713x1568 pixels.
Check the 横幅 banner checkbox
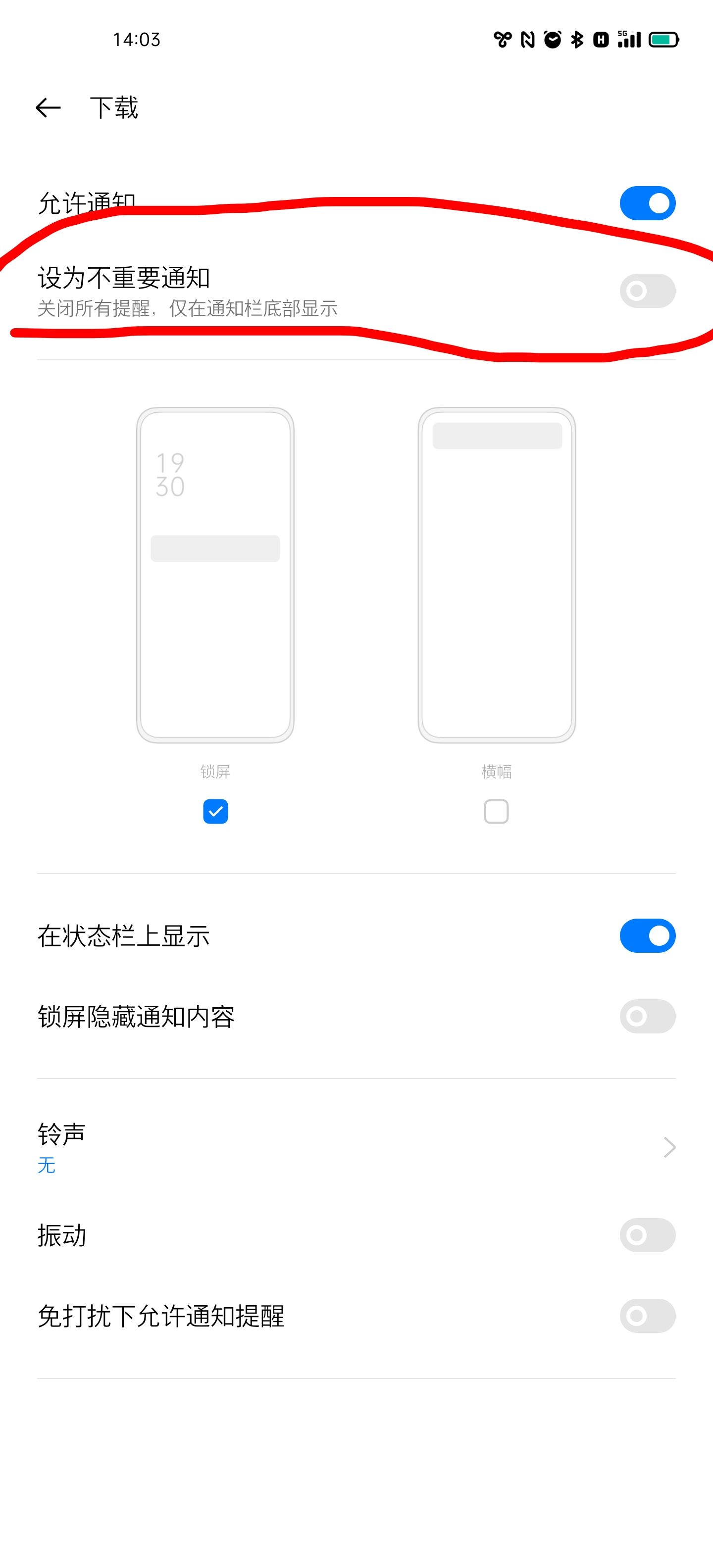[496, 811]
